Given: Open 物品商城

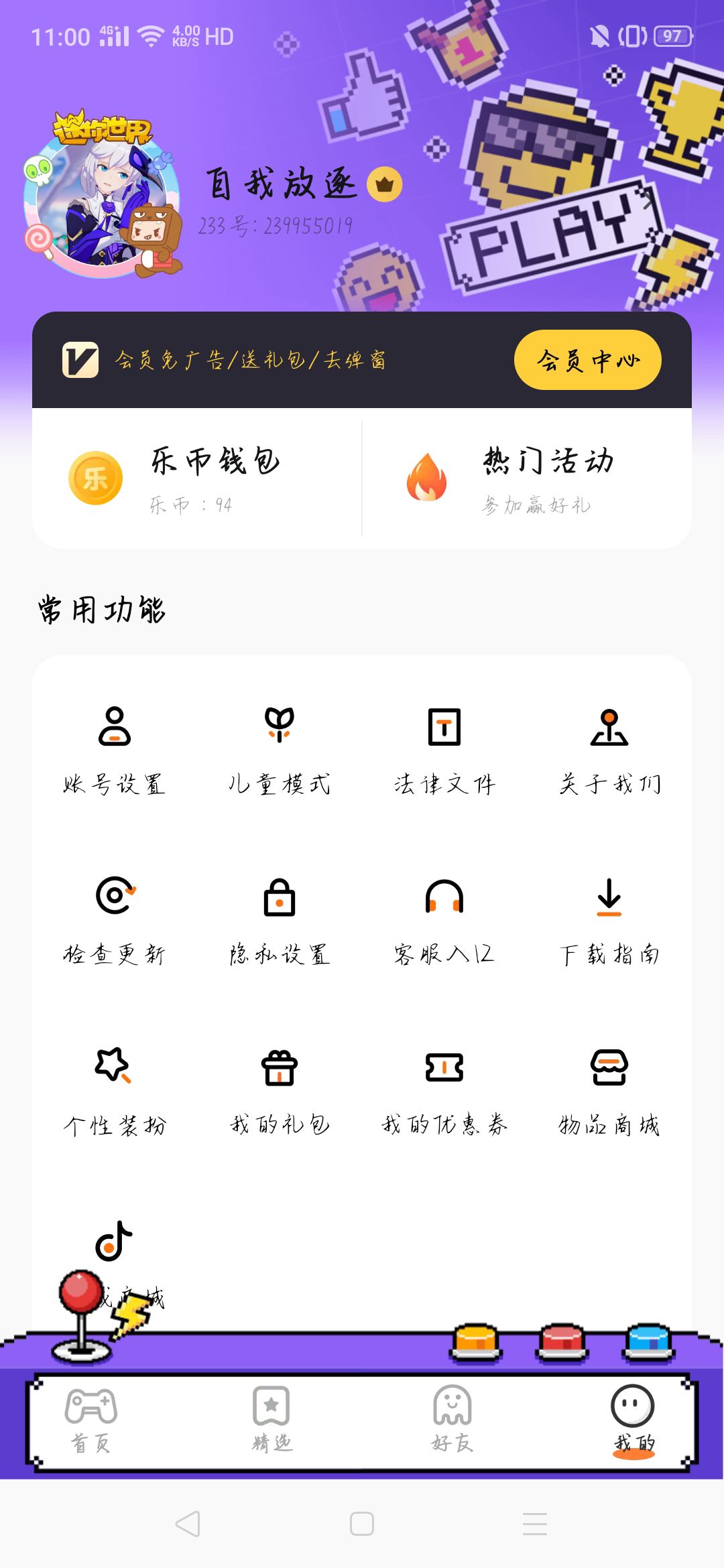Looking at the screenshot, I should click(609, 1091).
